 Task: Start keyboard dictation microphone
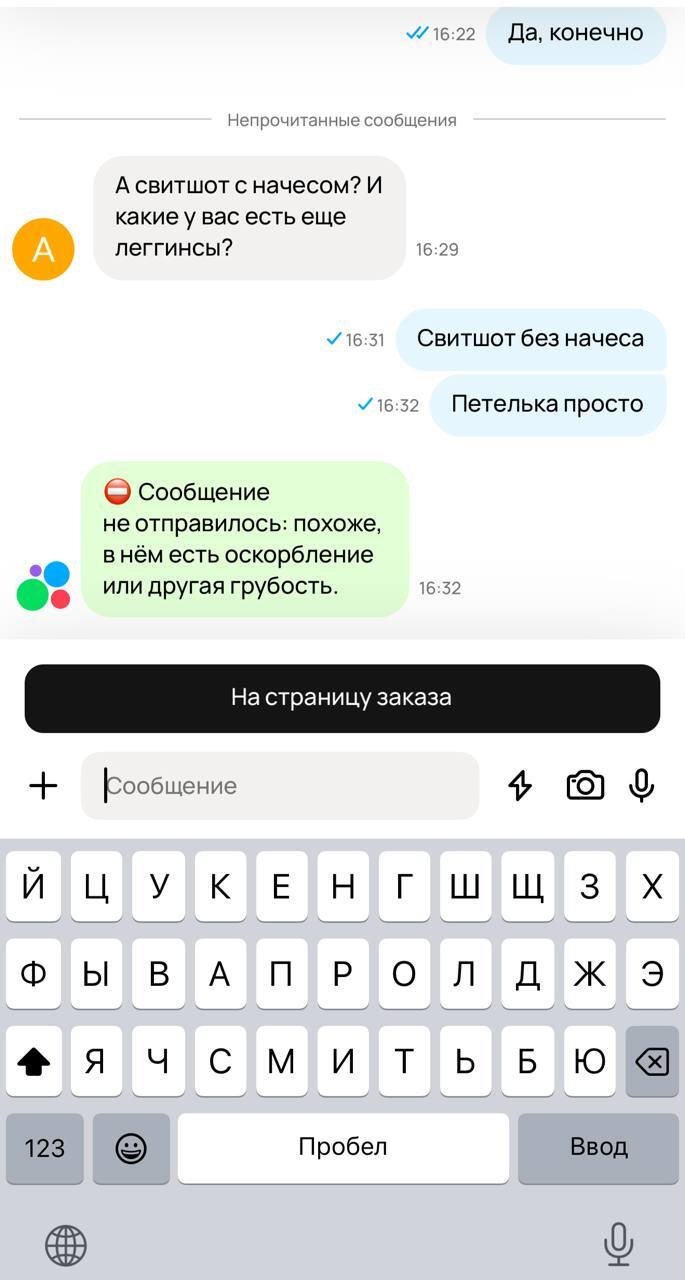[619, 1244]
